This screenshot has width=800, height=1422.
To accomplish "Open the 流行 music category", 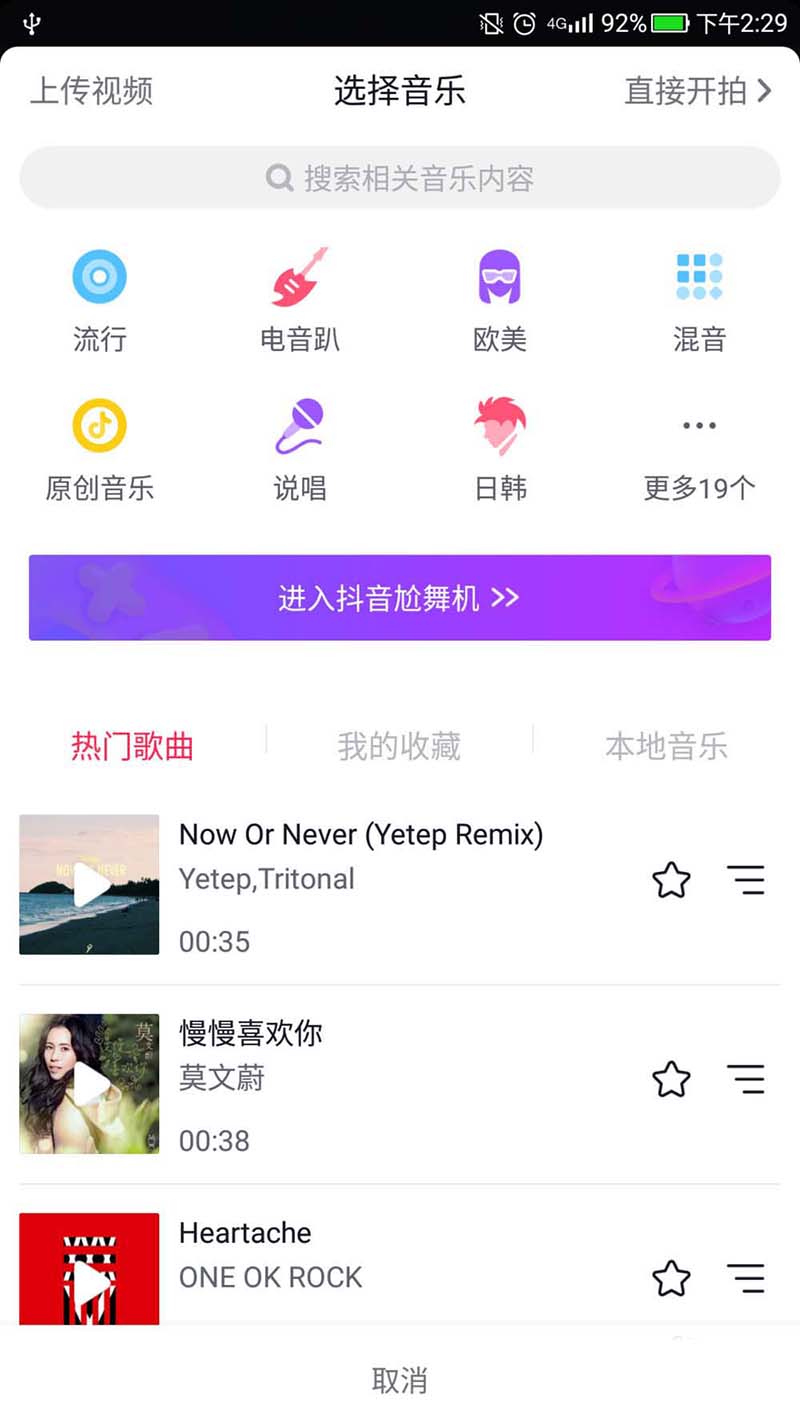I will pos(100,300).
